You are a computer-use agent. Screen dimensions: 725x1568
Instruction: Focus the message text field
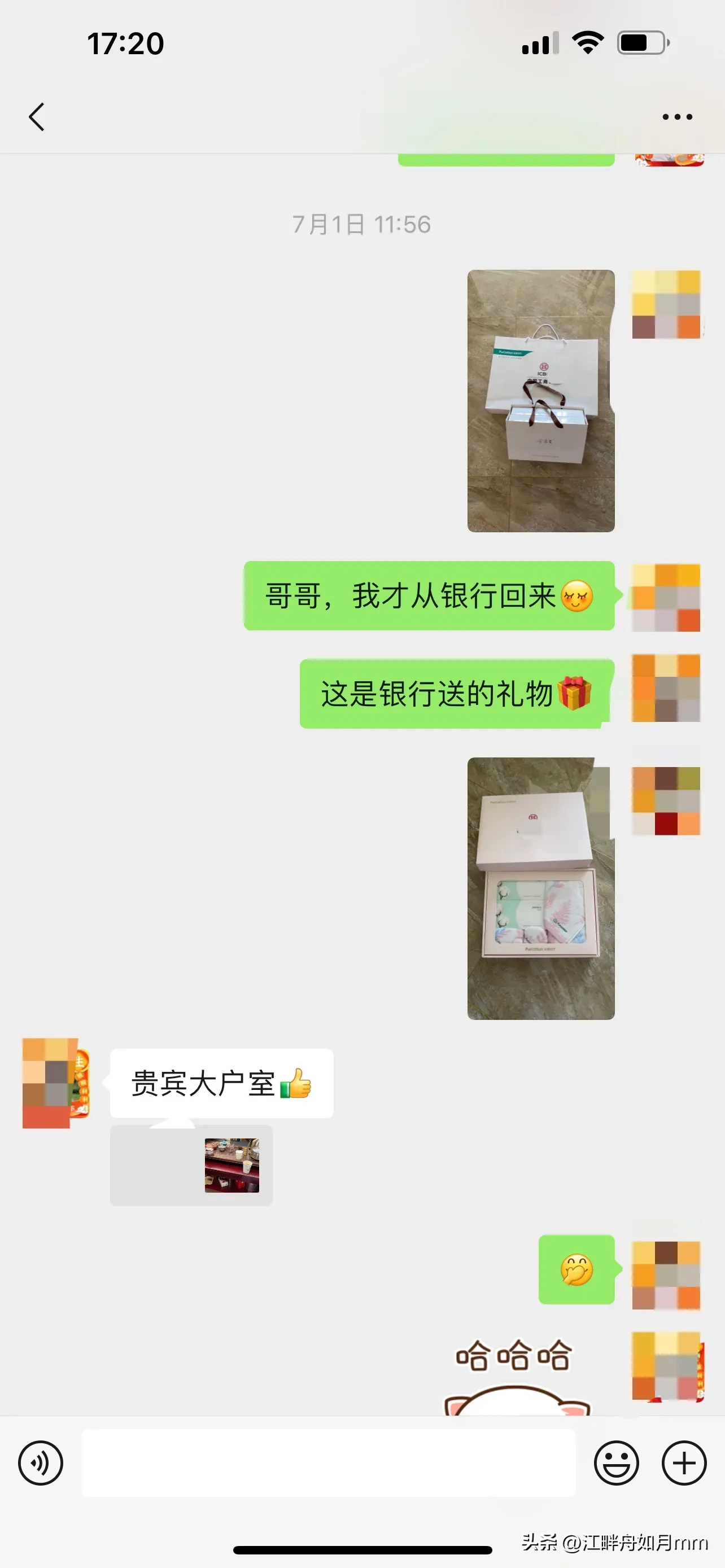click(328, 1462)
